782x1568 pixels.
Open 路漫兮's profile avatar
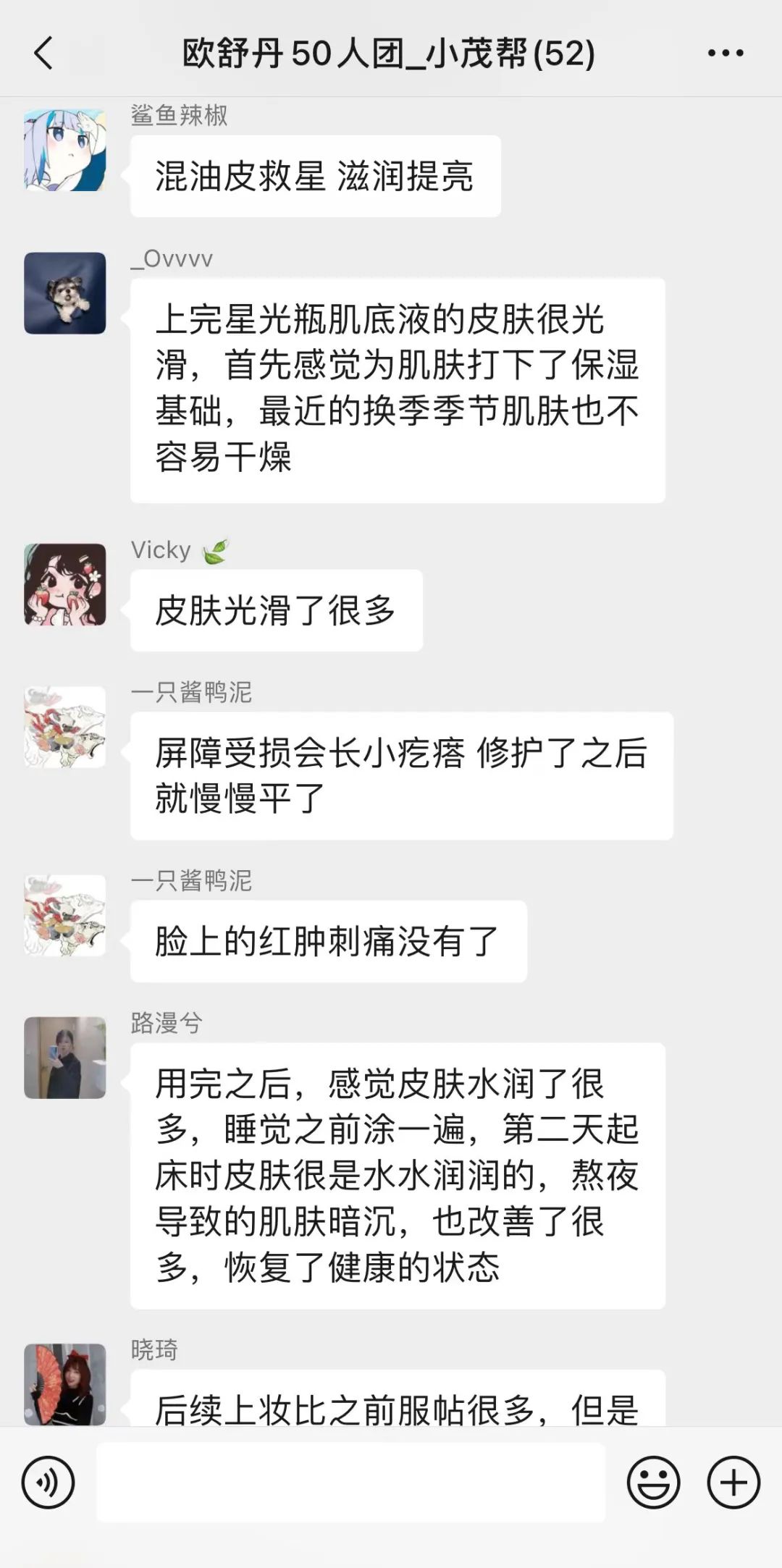click(x=65, y=1058)
